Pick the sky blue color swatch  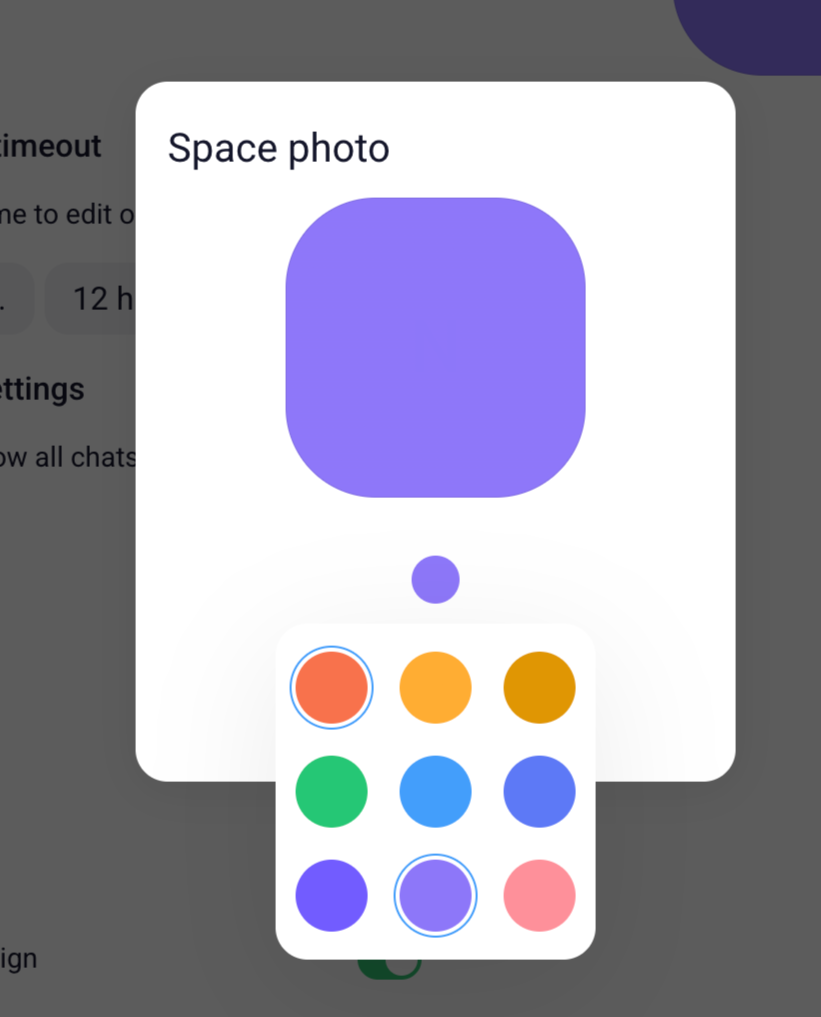[435, 791]
